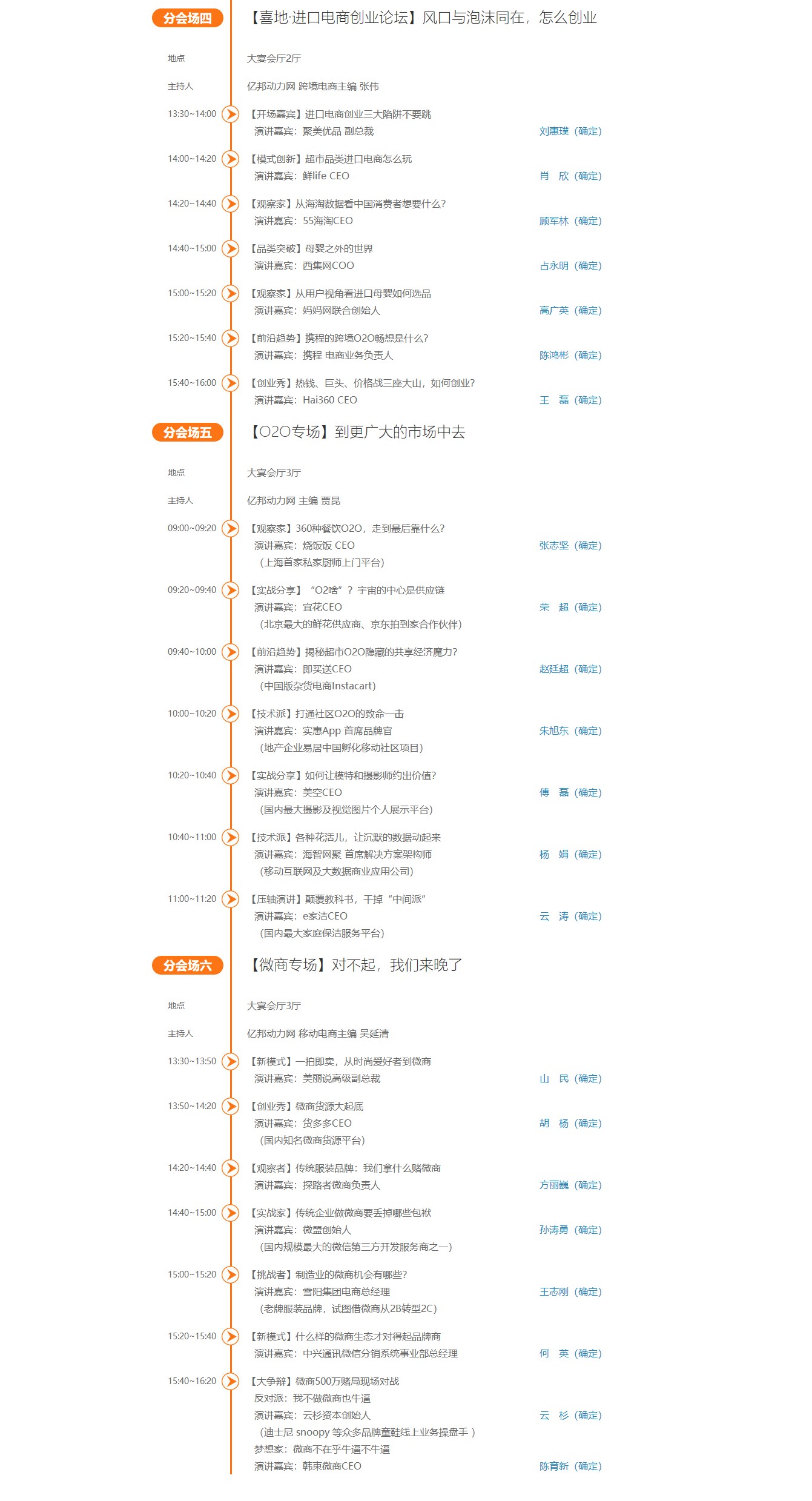View speaker 陈鸿彬 from 携程
This screenshot has height=1501, width=812.
pos(554,356)
